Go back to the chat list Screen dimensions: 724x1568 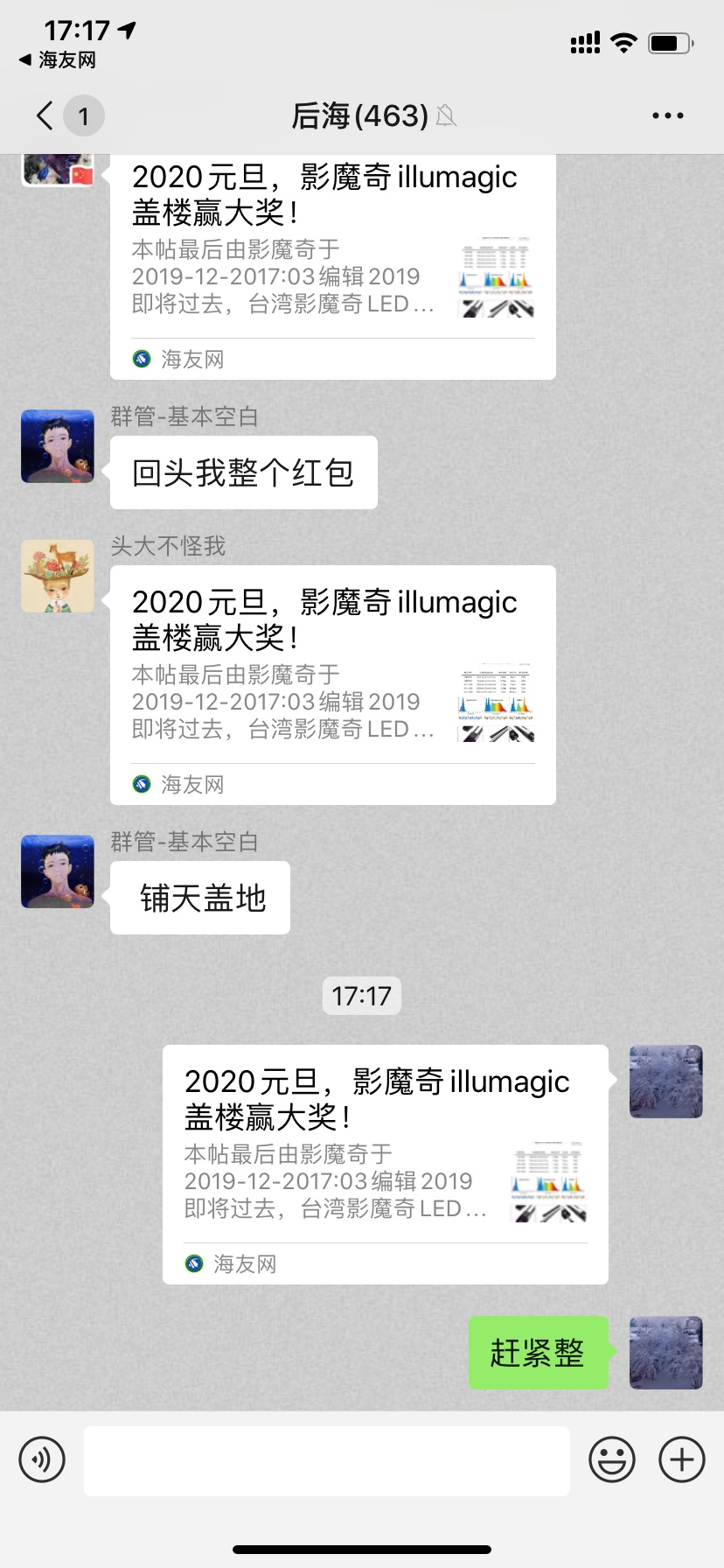[45, 115]
